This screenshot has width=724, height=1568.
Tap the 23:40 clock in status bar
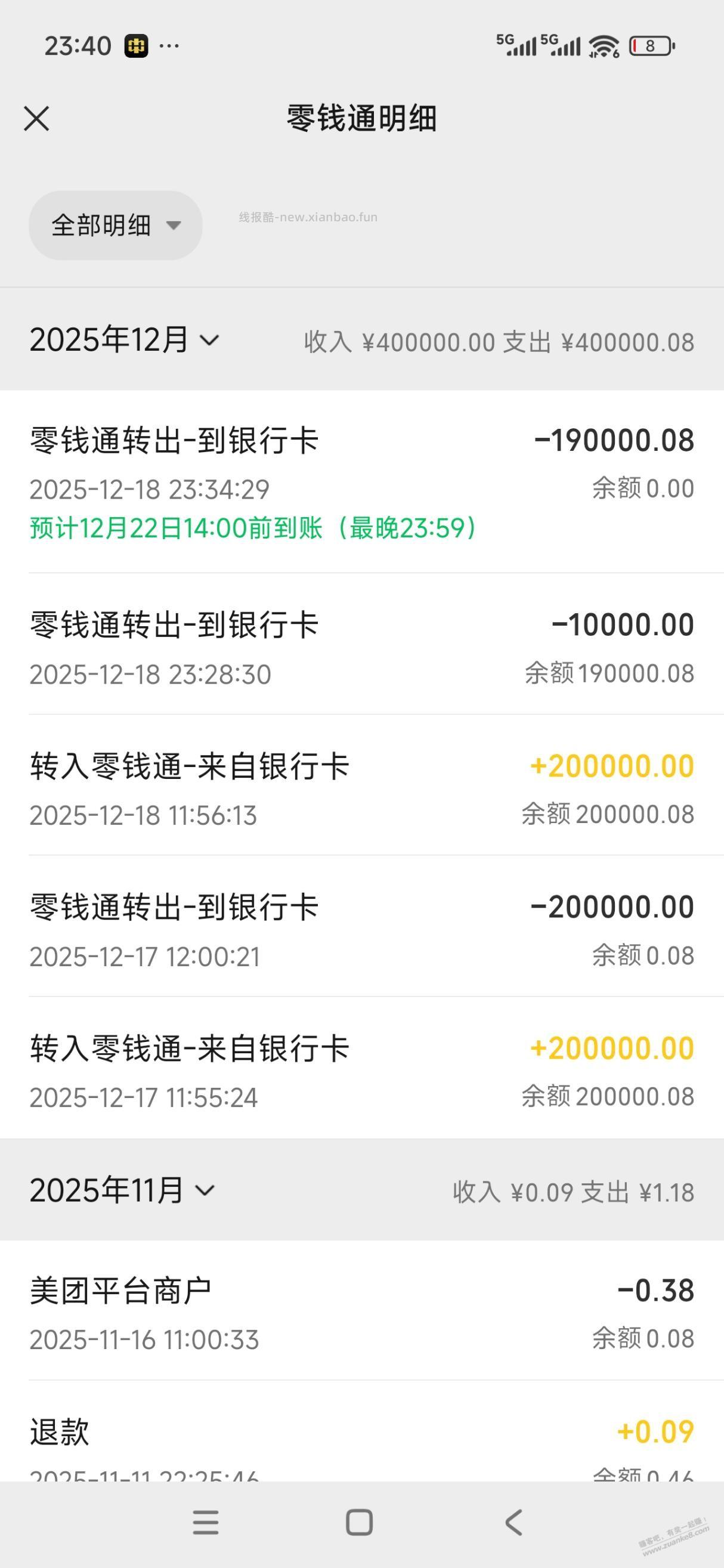point(78,45)
